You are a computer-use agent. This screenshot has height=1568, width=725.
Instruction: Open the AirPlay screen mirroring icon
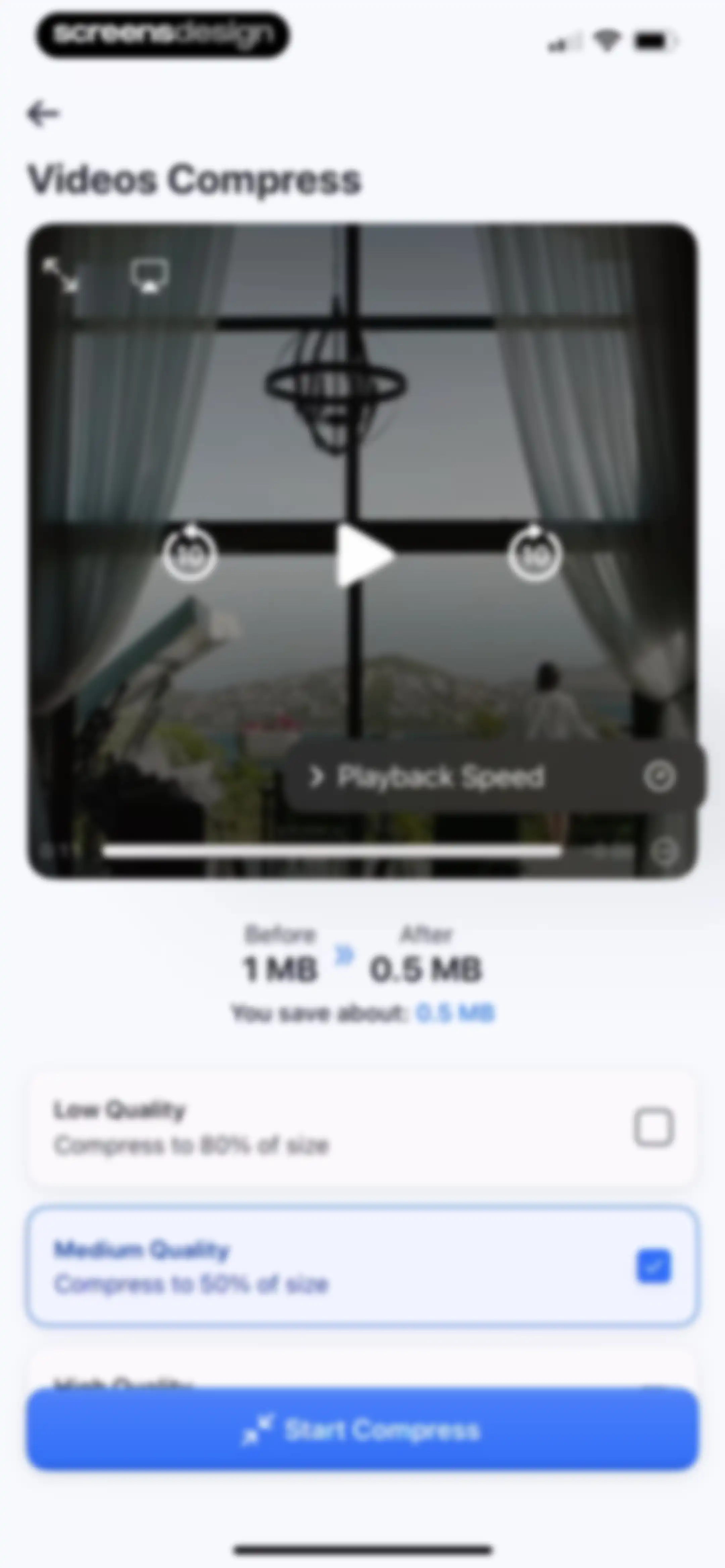pyautogui.click(x=150, y=276)
